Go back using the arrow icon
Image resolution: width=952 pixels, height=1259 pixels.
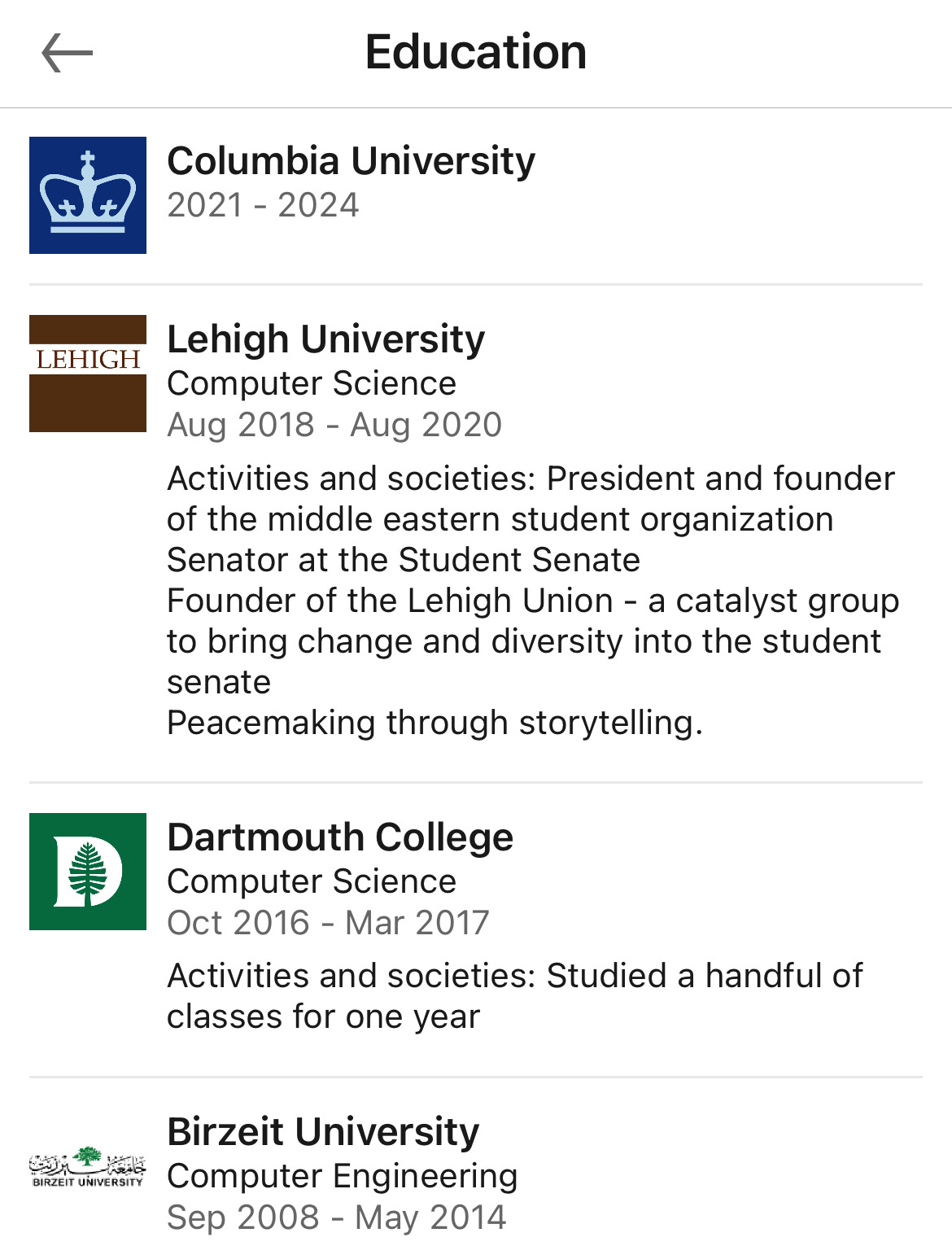[x=67, y=53]
